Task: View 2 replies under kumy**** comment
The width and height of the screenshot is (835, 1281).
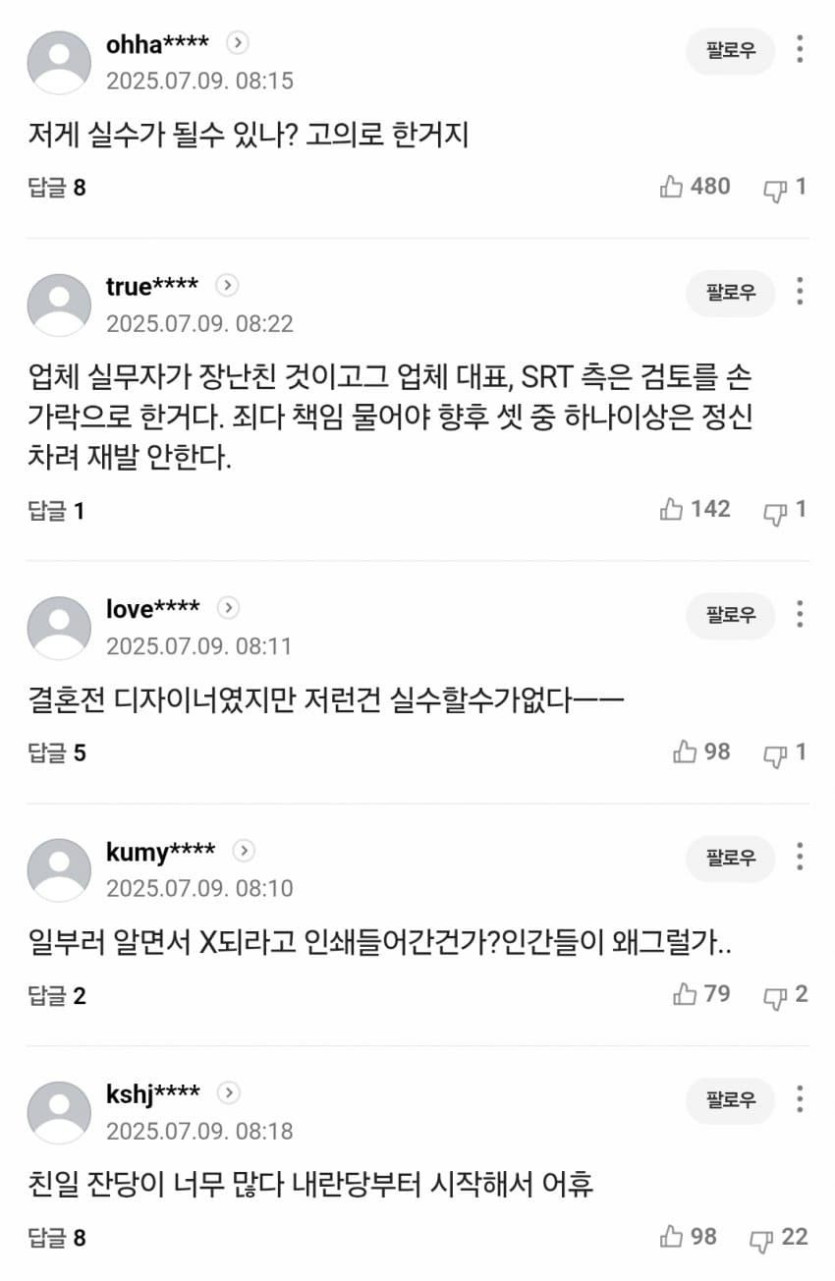Action: tap(56, 996)
